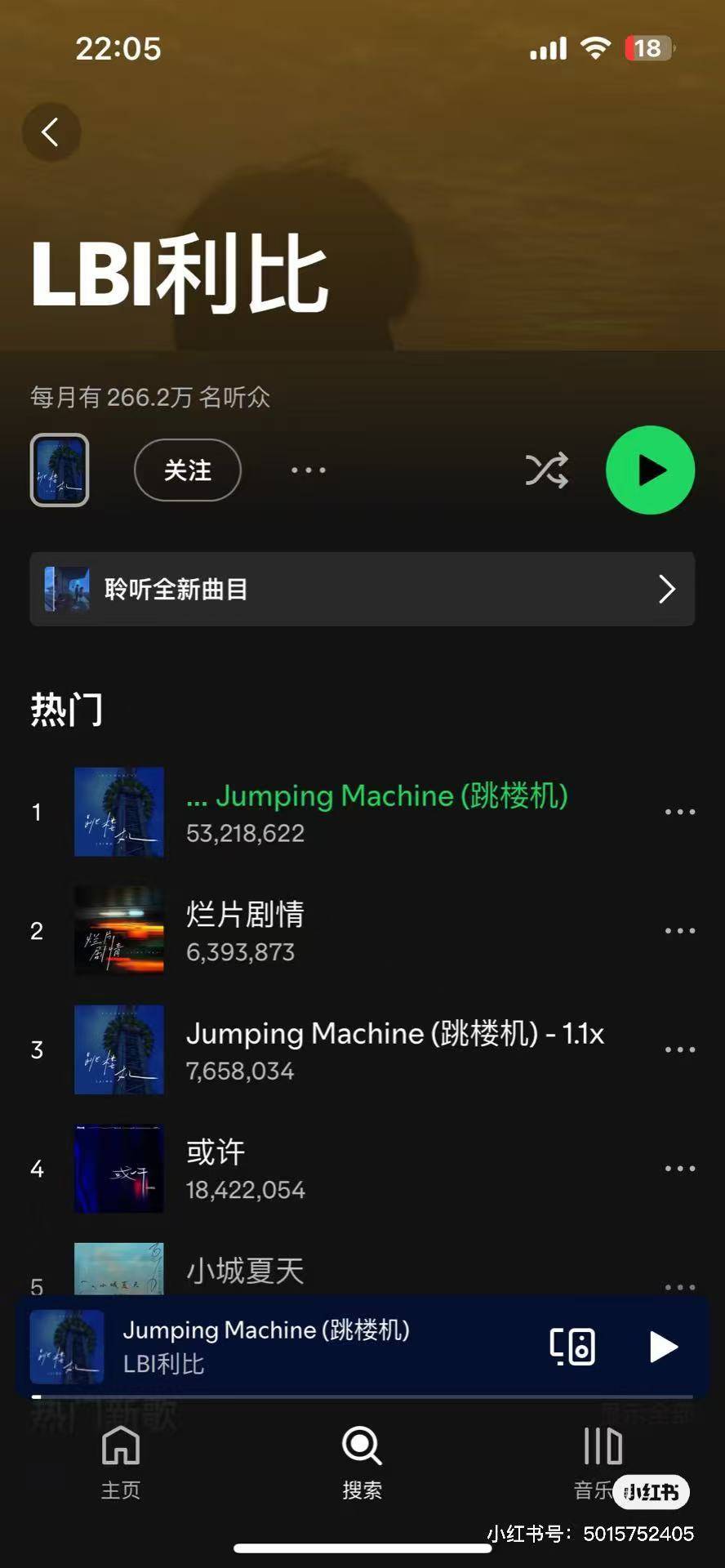Switch to the 主页 tab

point(121,1463)
